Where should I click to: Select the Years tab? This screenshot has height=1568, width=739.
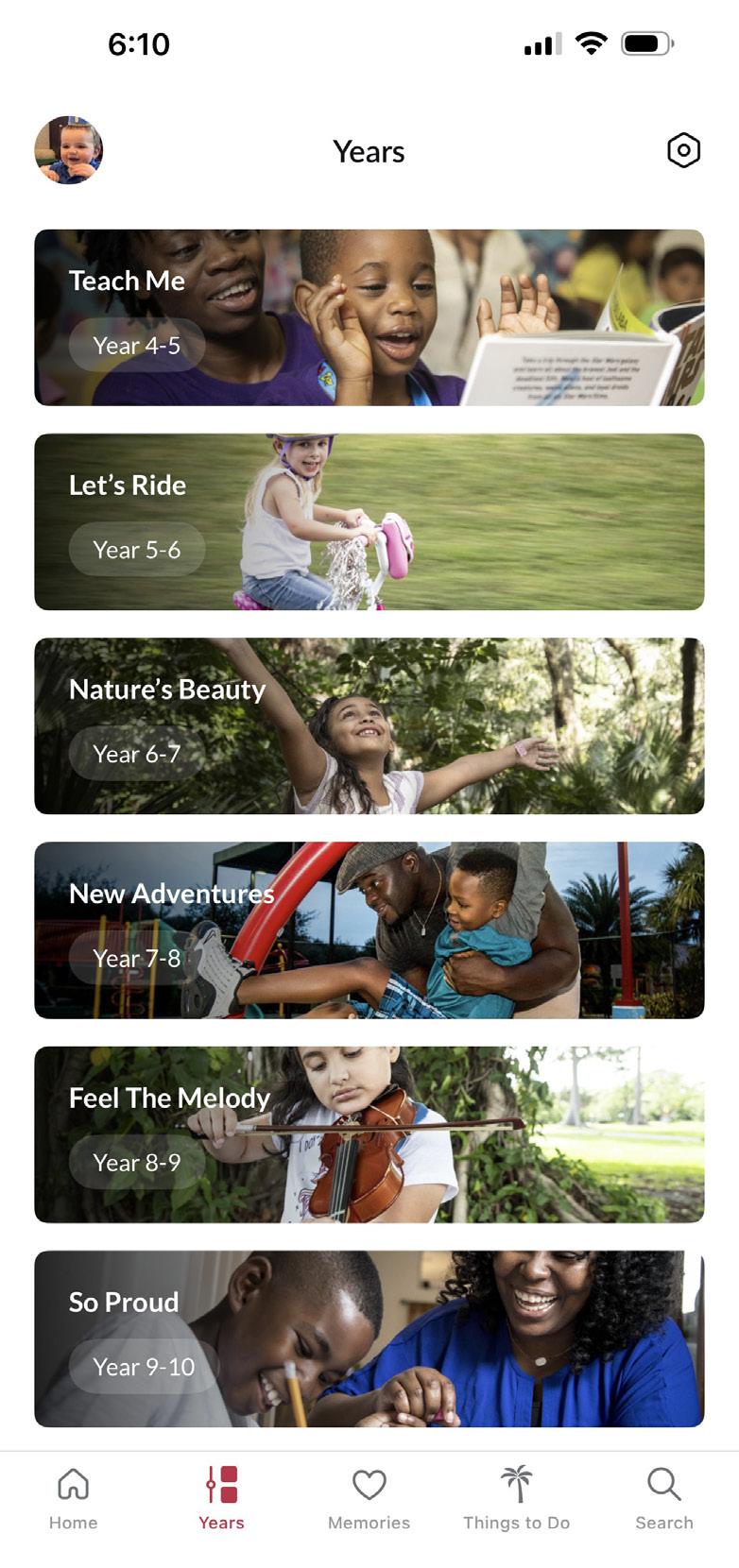(x=221, y=1497)
